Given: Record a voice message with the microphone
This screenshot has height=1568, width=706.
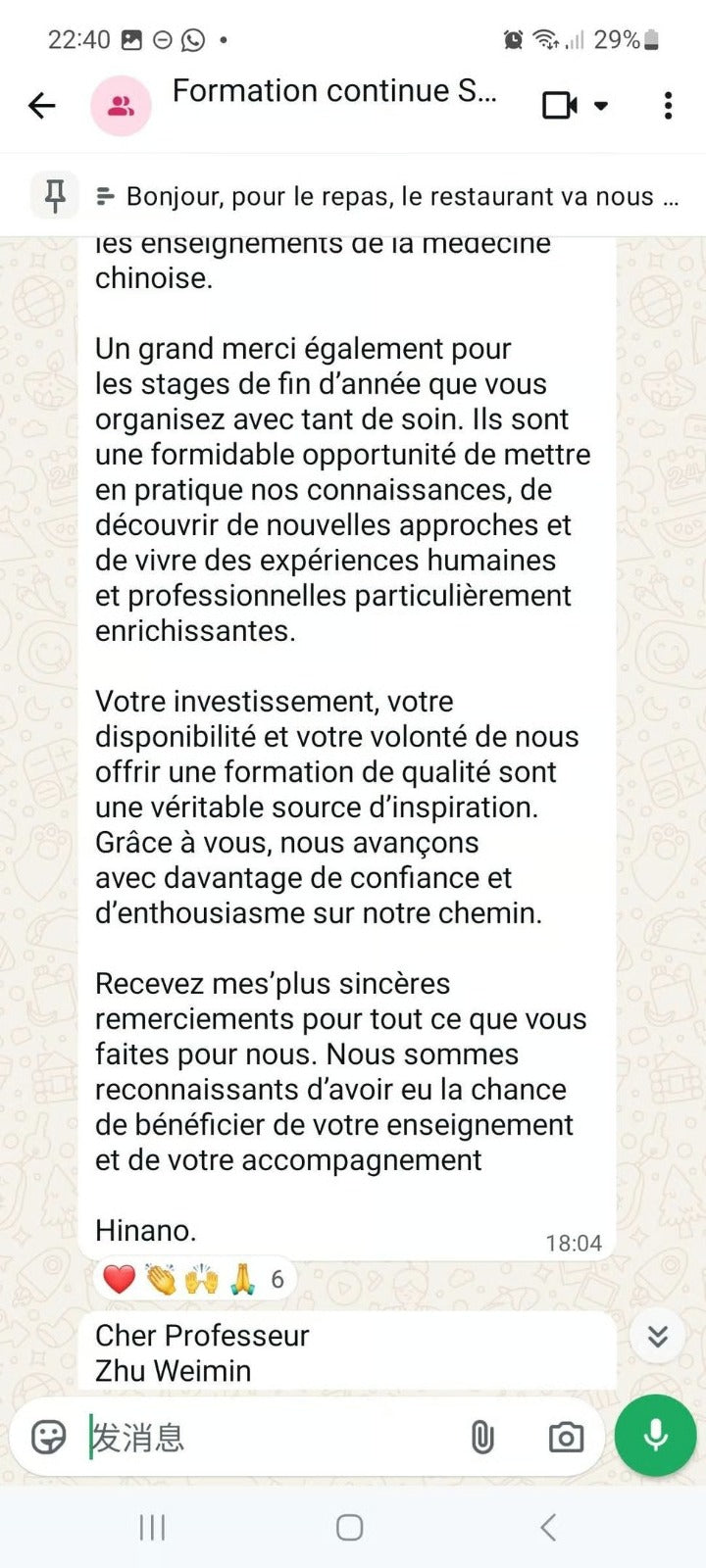Looking at the screenshot, I should coord(655,1436).
